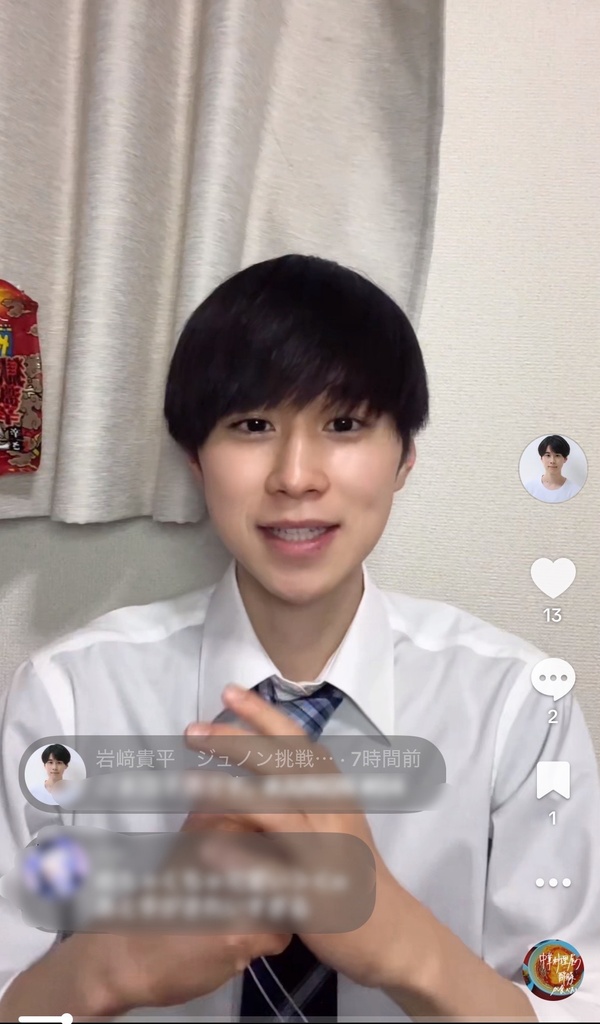Open the creator's profile avatar on the right
The height and width of the screenshot is (1024, 600).
[553, 468]
